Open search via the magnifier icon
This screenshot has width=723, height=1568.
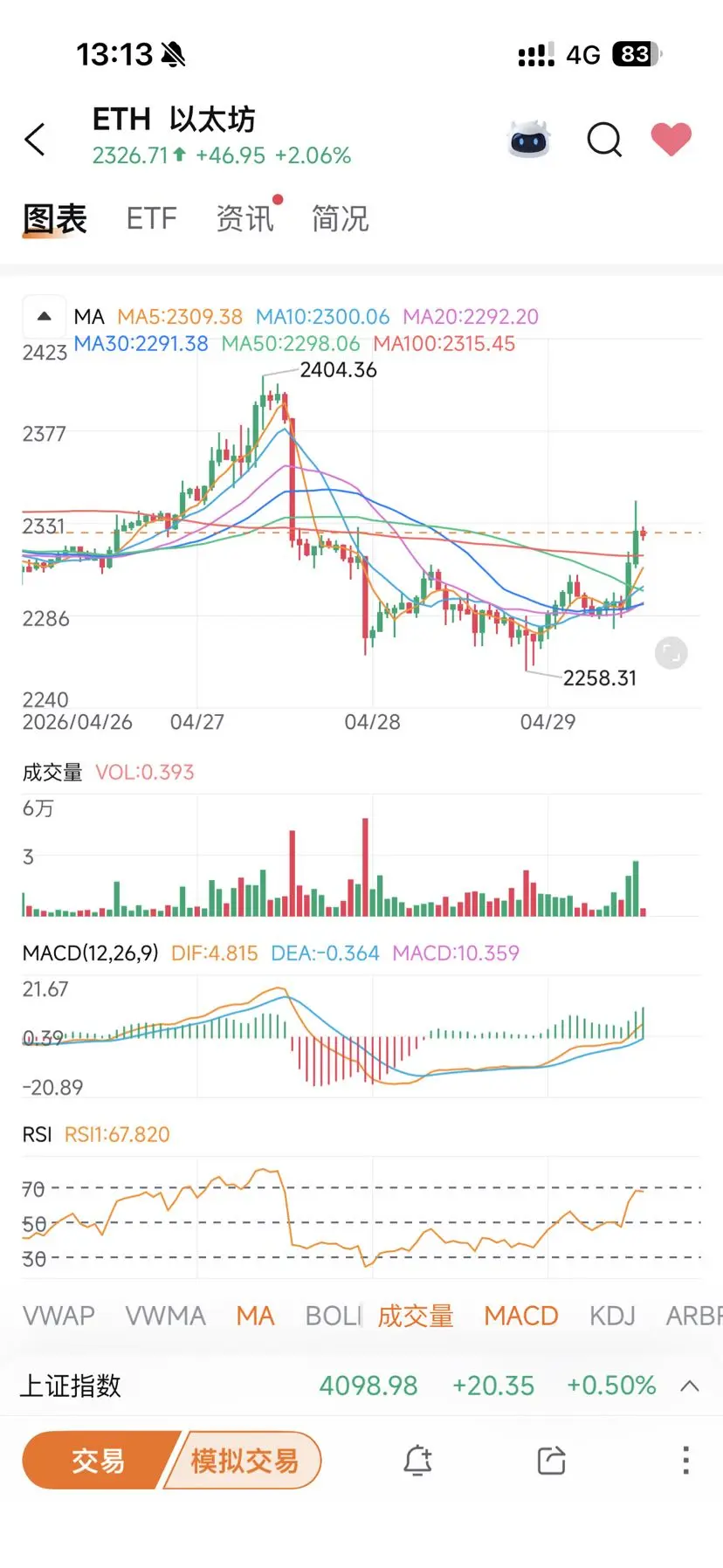pyautogui.click(x=604, y=140)
